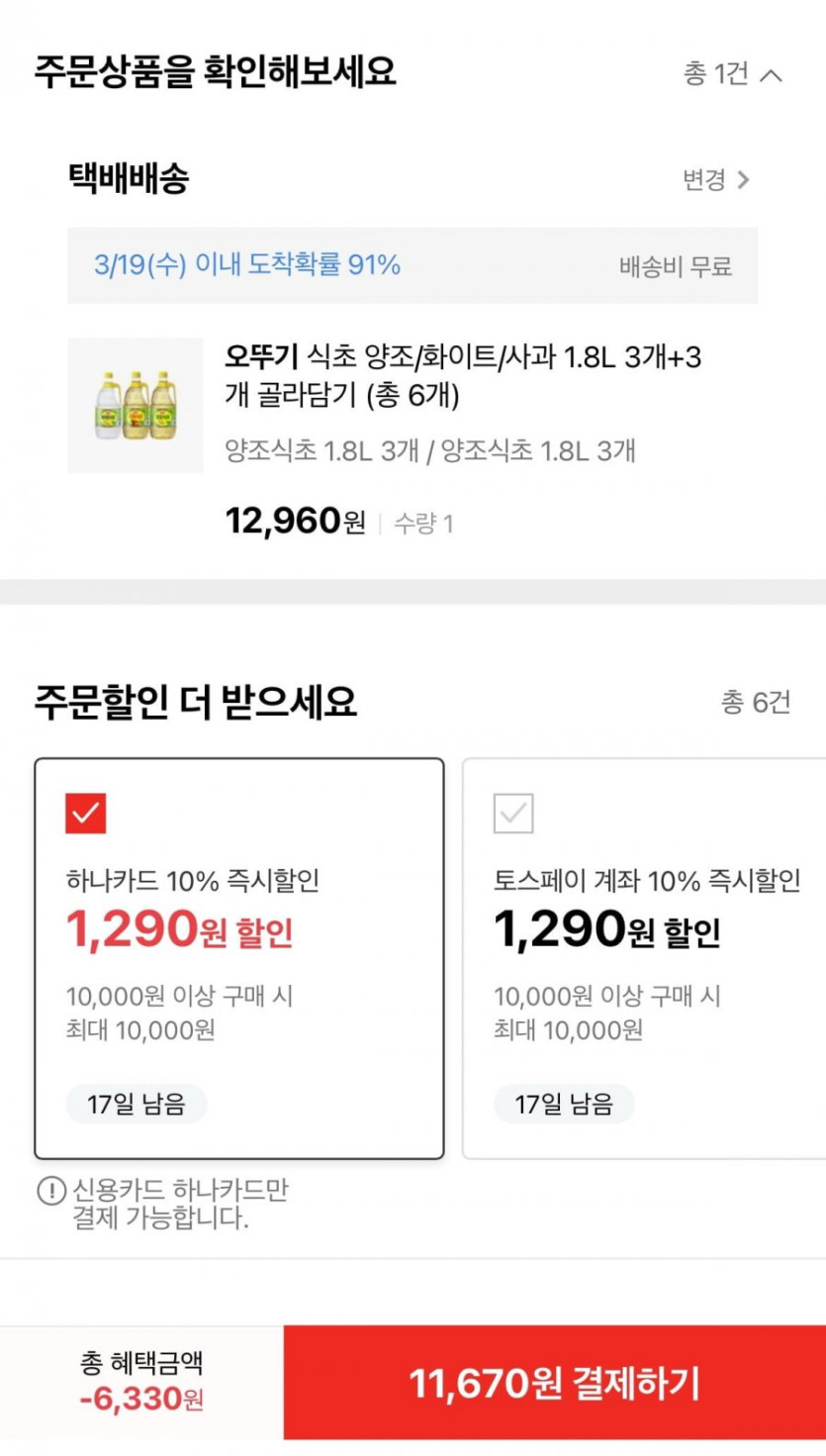This screenshot has width=826, height=1456.
Task: Open the 오뚜기 식초 product thumbnail
Action: (x=136, y=406)
